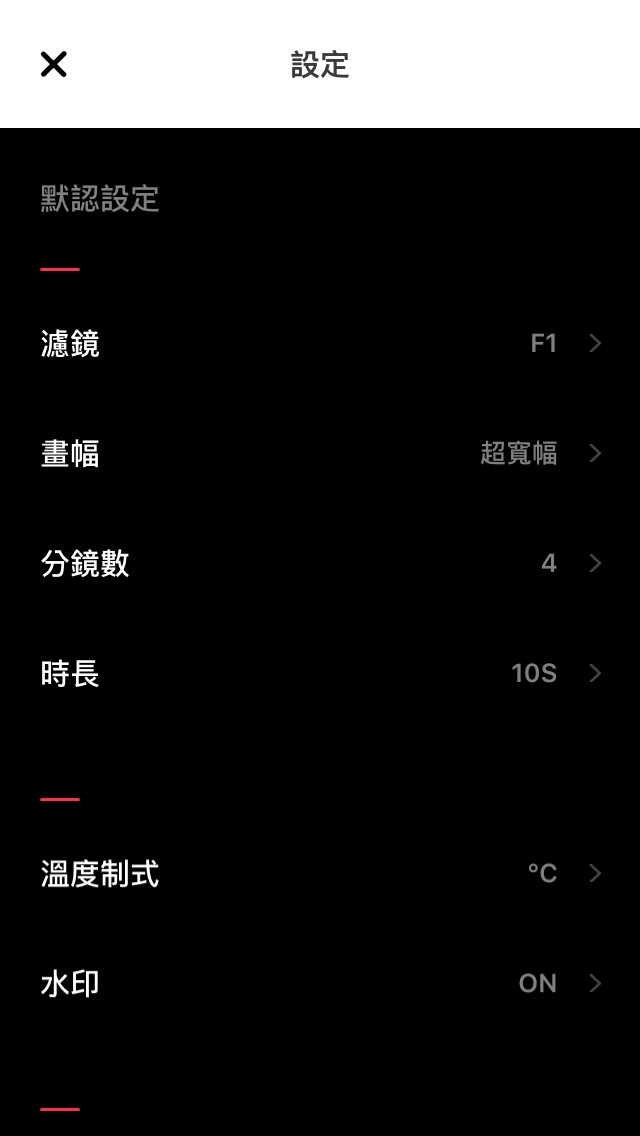
Task: Open the 分鏡數 setting
Action: point(320,564)
